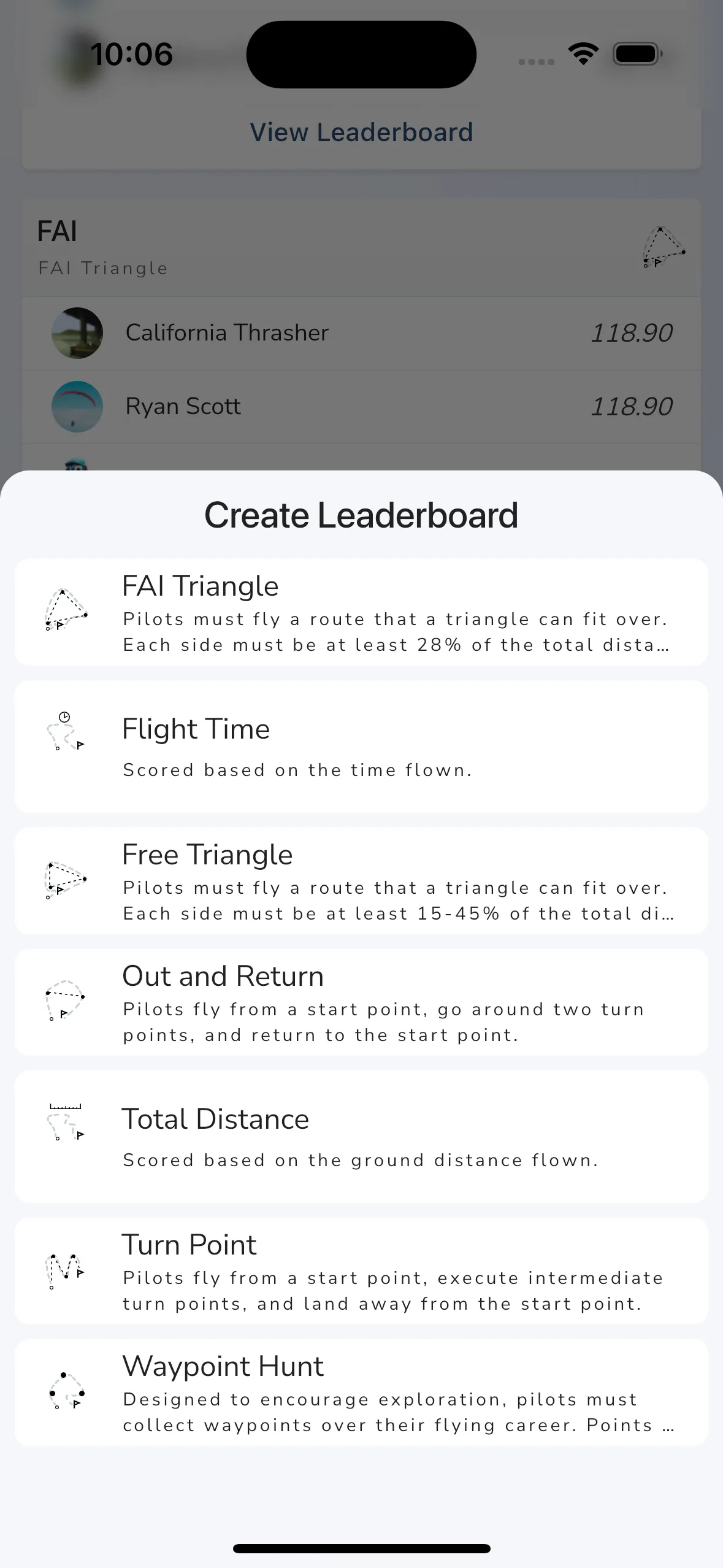
Task: Choose Total Distance leaderboard type
Action: (x=361, y=1136)
